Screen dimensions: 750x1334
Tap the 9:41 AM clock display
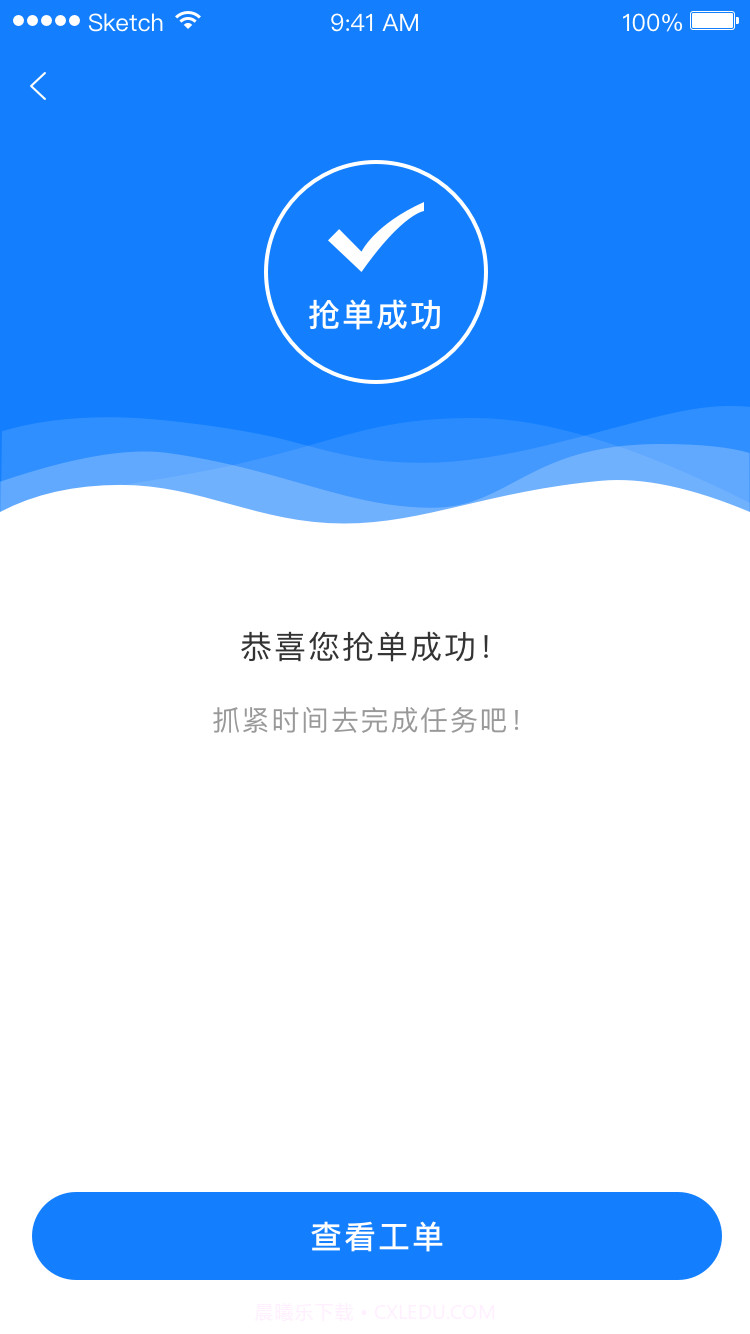[375, 22]
